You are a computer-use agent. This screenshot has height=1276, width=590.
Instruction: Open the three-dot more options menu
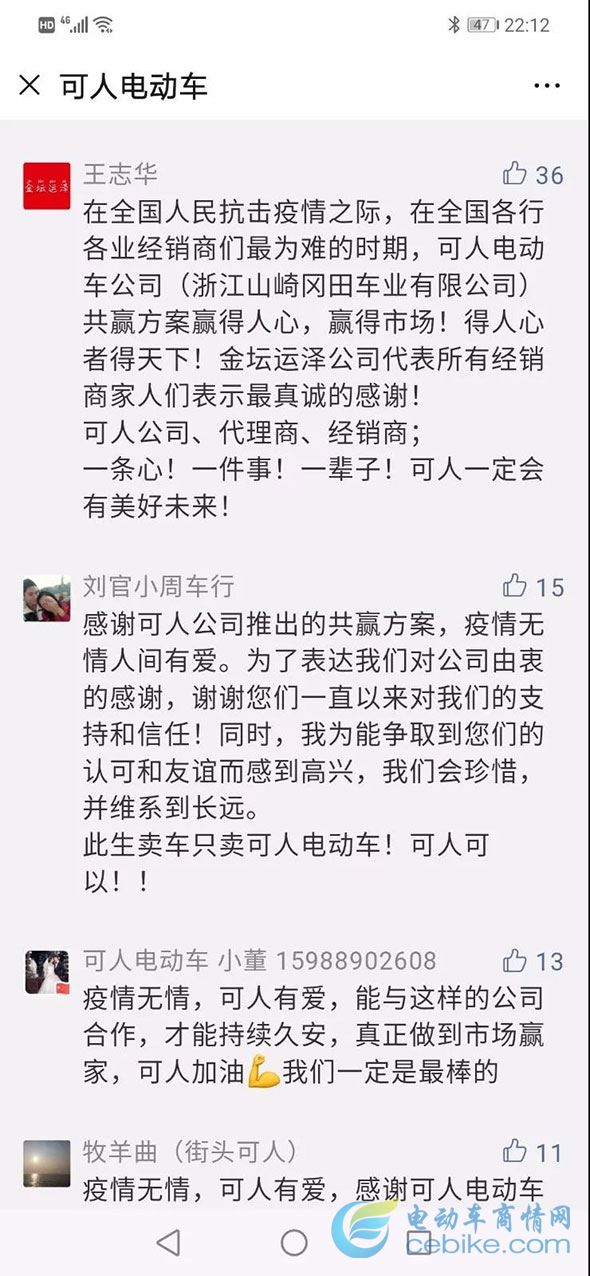coord(547,86)
